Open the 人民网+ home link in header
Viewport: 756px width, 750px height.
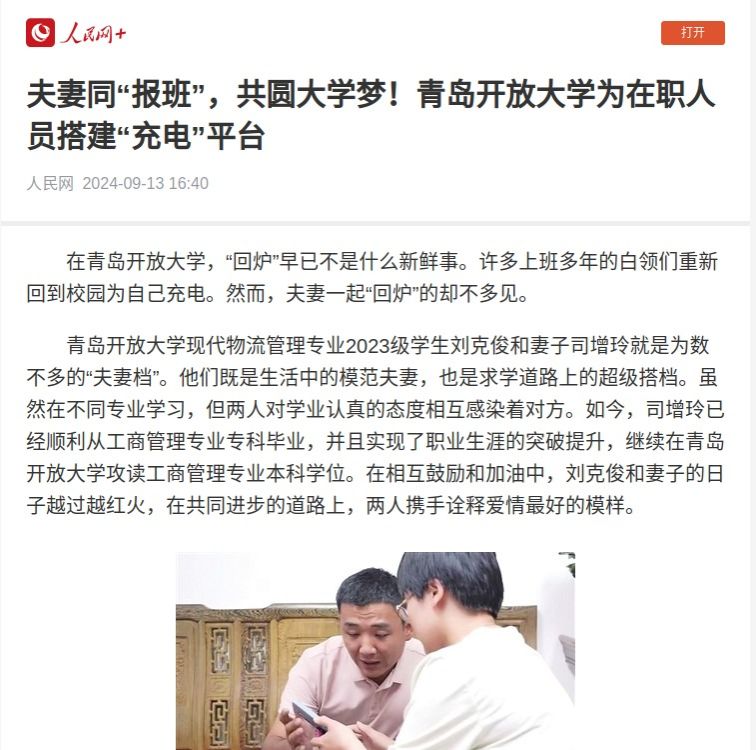(77, 33)
